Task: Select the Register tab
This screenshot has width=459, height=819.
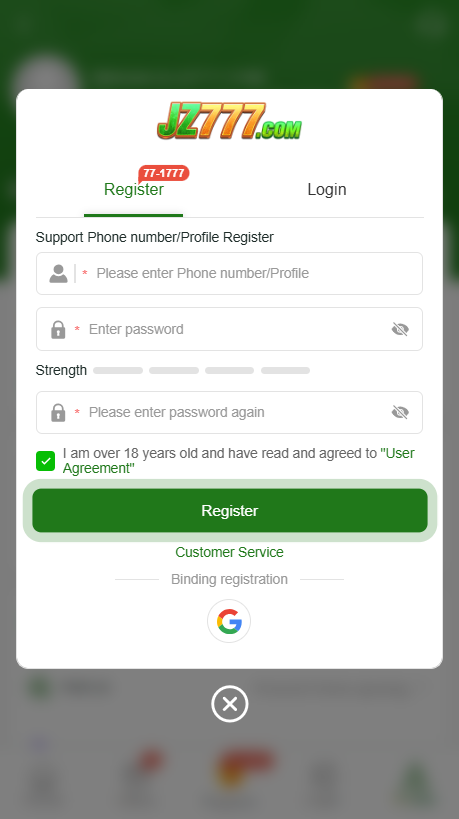Action: [134, 189]
